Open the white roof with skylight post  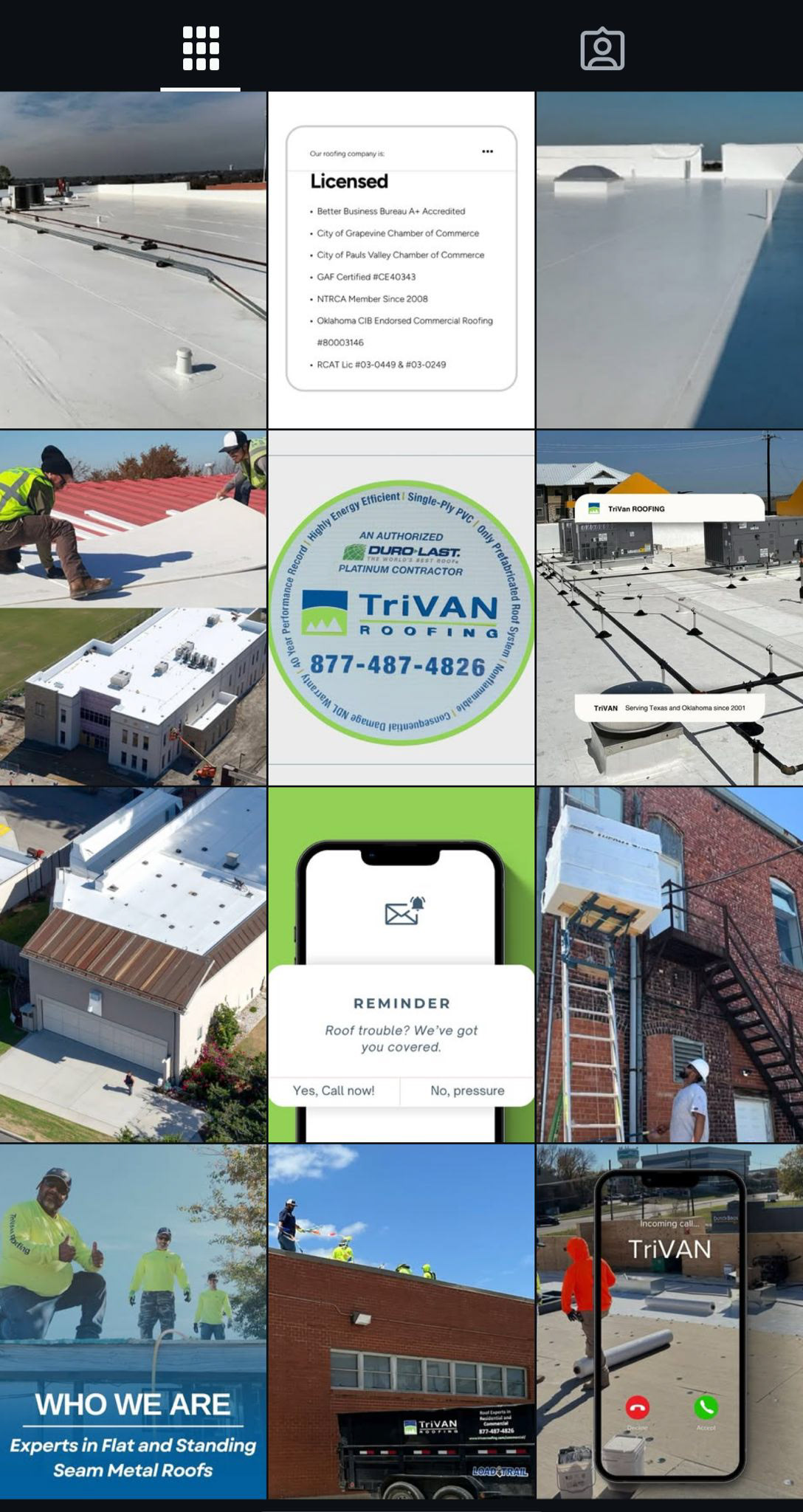669,259
